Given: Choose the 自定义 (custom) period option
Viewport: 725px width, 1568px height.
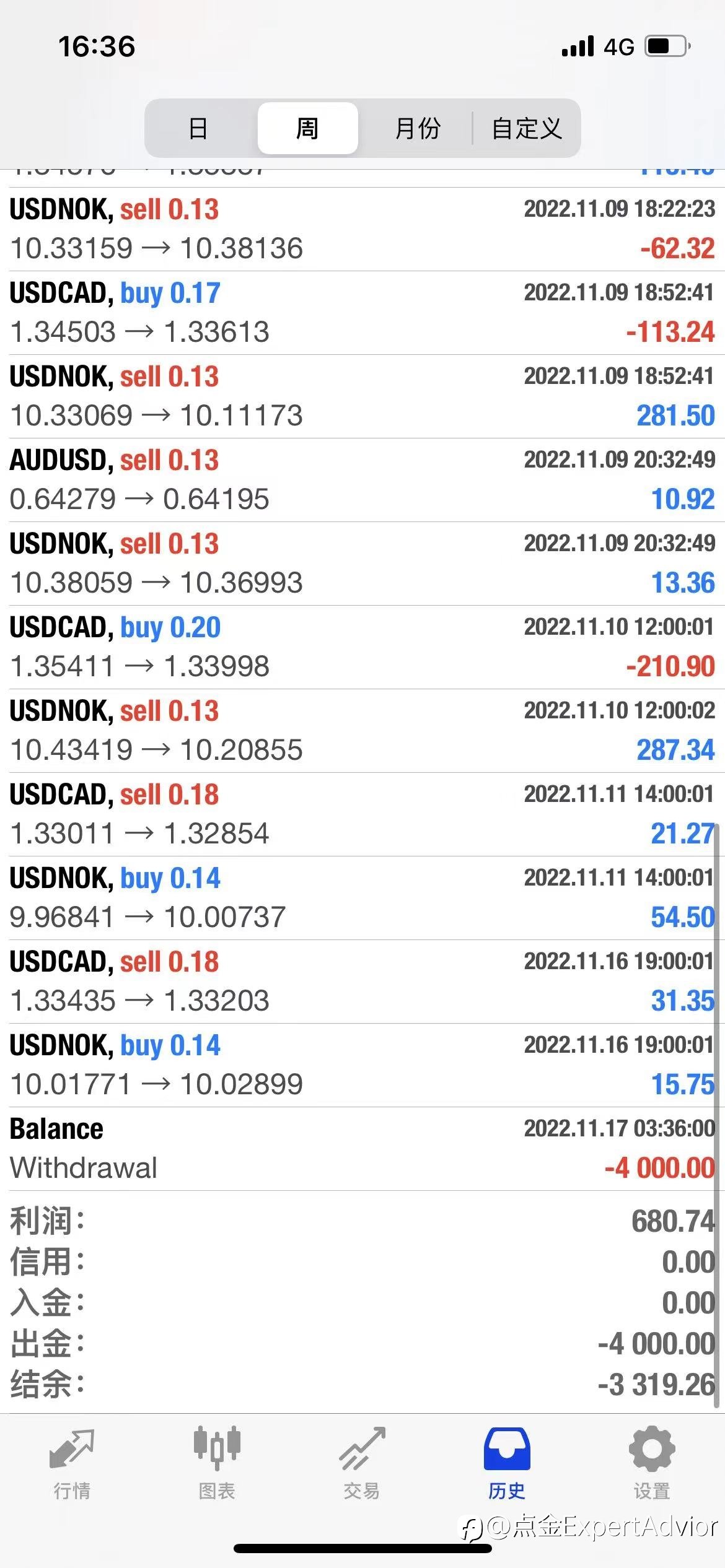Looking at the screenshot, I should [x=526, y=128].
